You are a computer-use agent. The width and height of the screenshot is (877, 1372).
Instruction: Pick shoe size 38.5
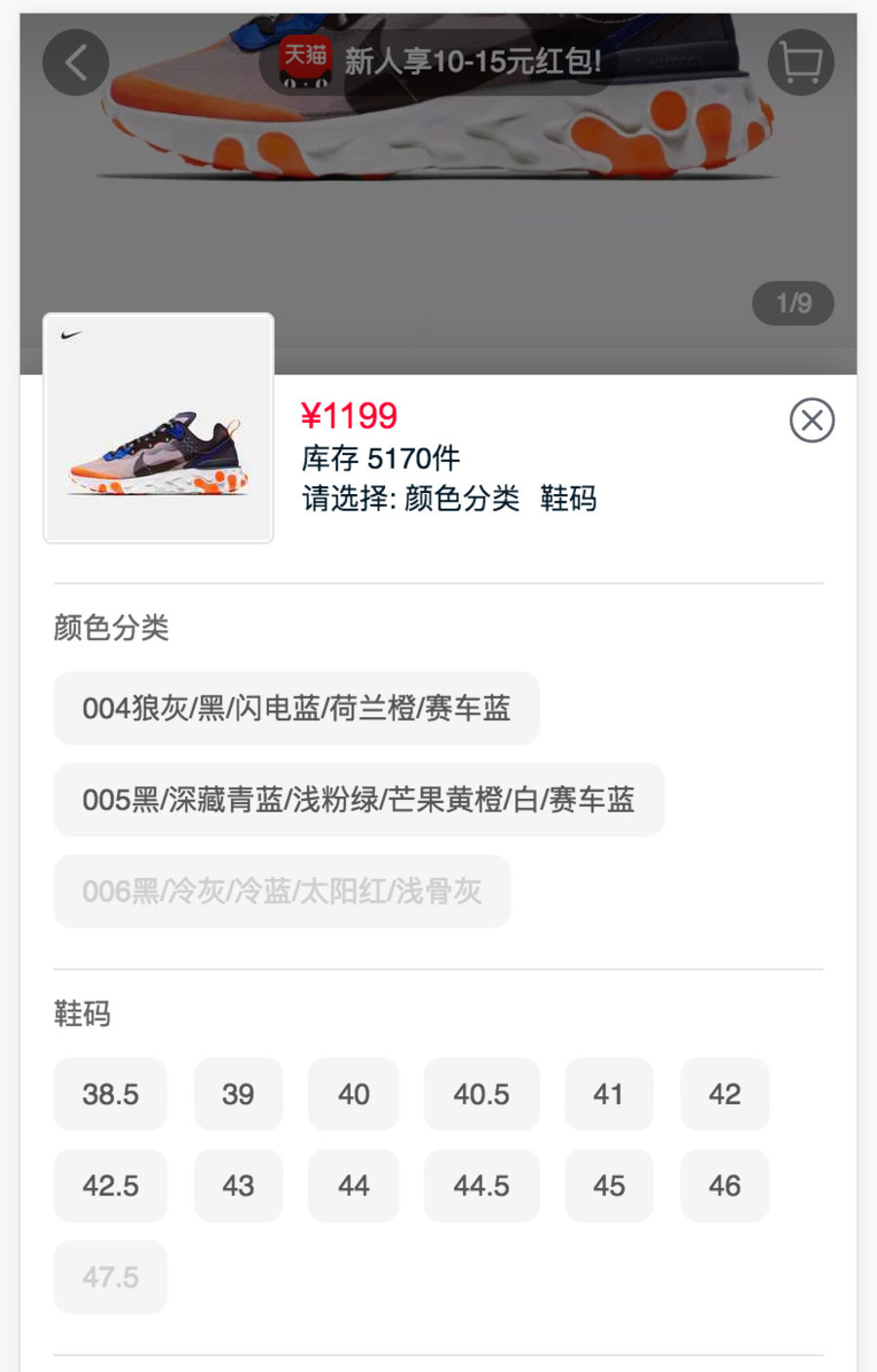[110, 1094]
